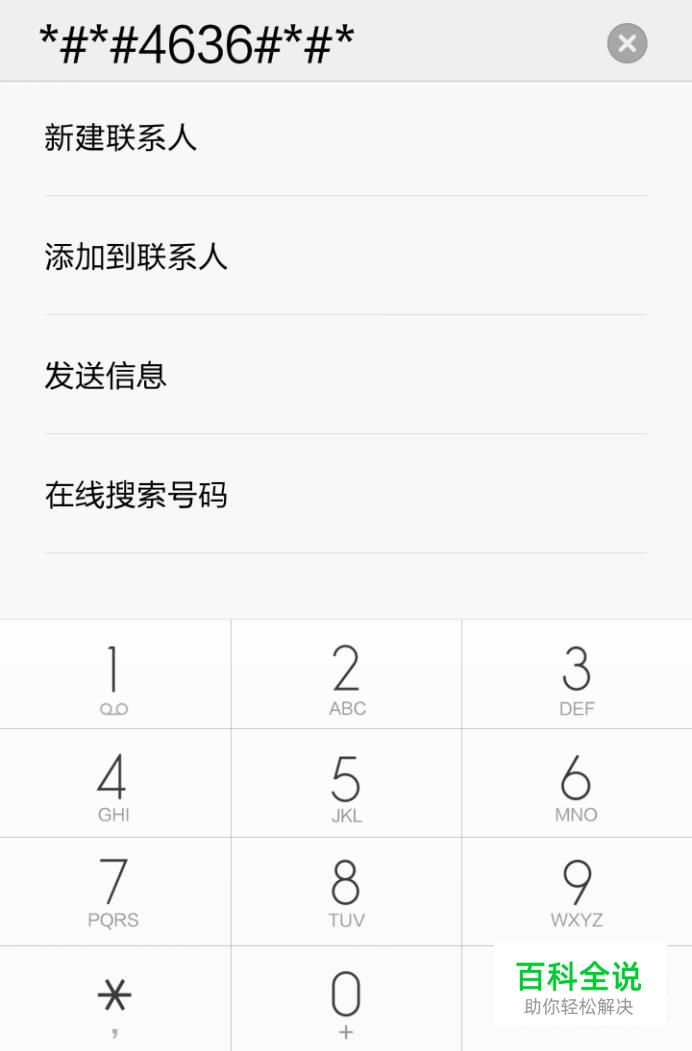Hit the 4 GHI key
Image resolution: width=692 pixels, height=1051 pixels.
coord(114,785)
